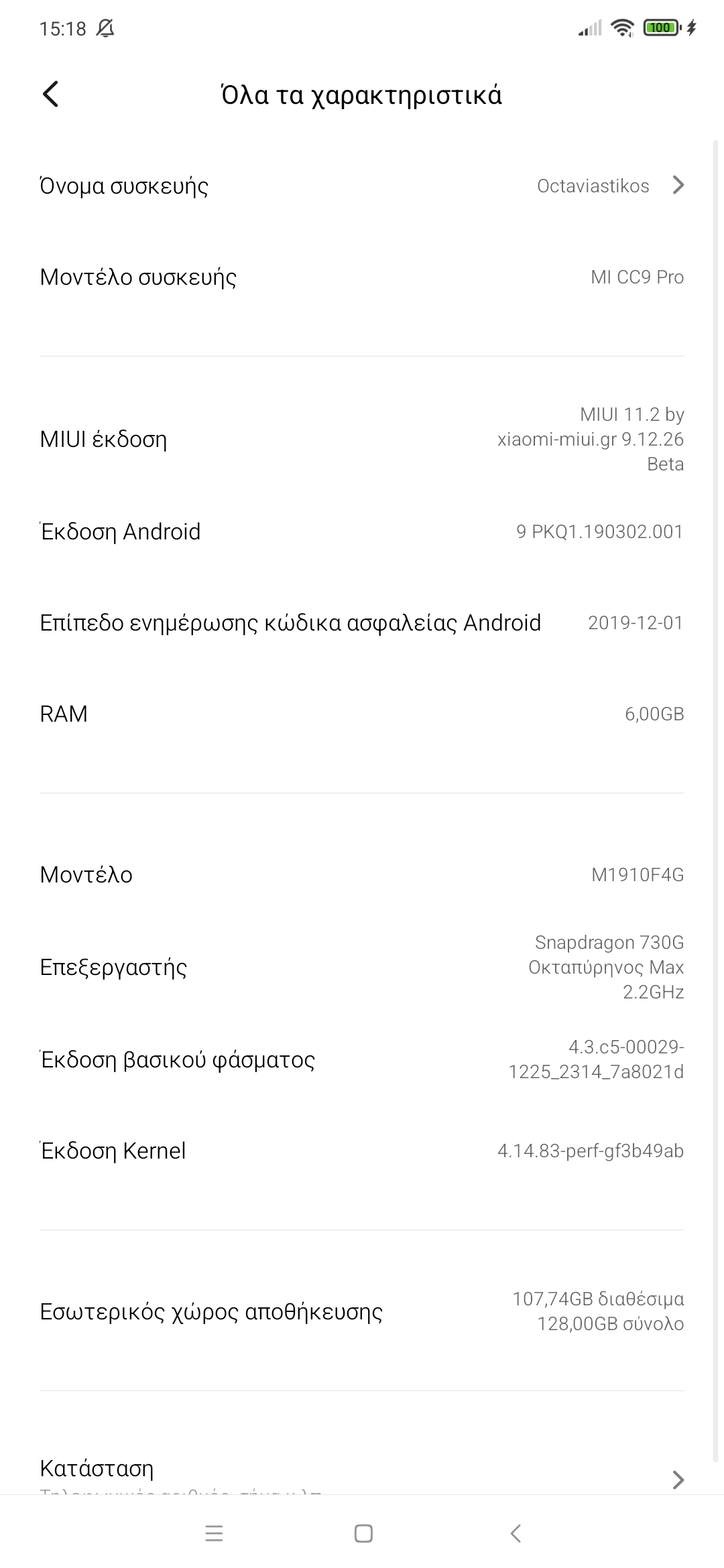724x1568 pixels.
Task: Open the Κατάσταση row
Action: (362, 1471)
